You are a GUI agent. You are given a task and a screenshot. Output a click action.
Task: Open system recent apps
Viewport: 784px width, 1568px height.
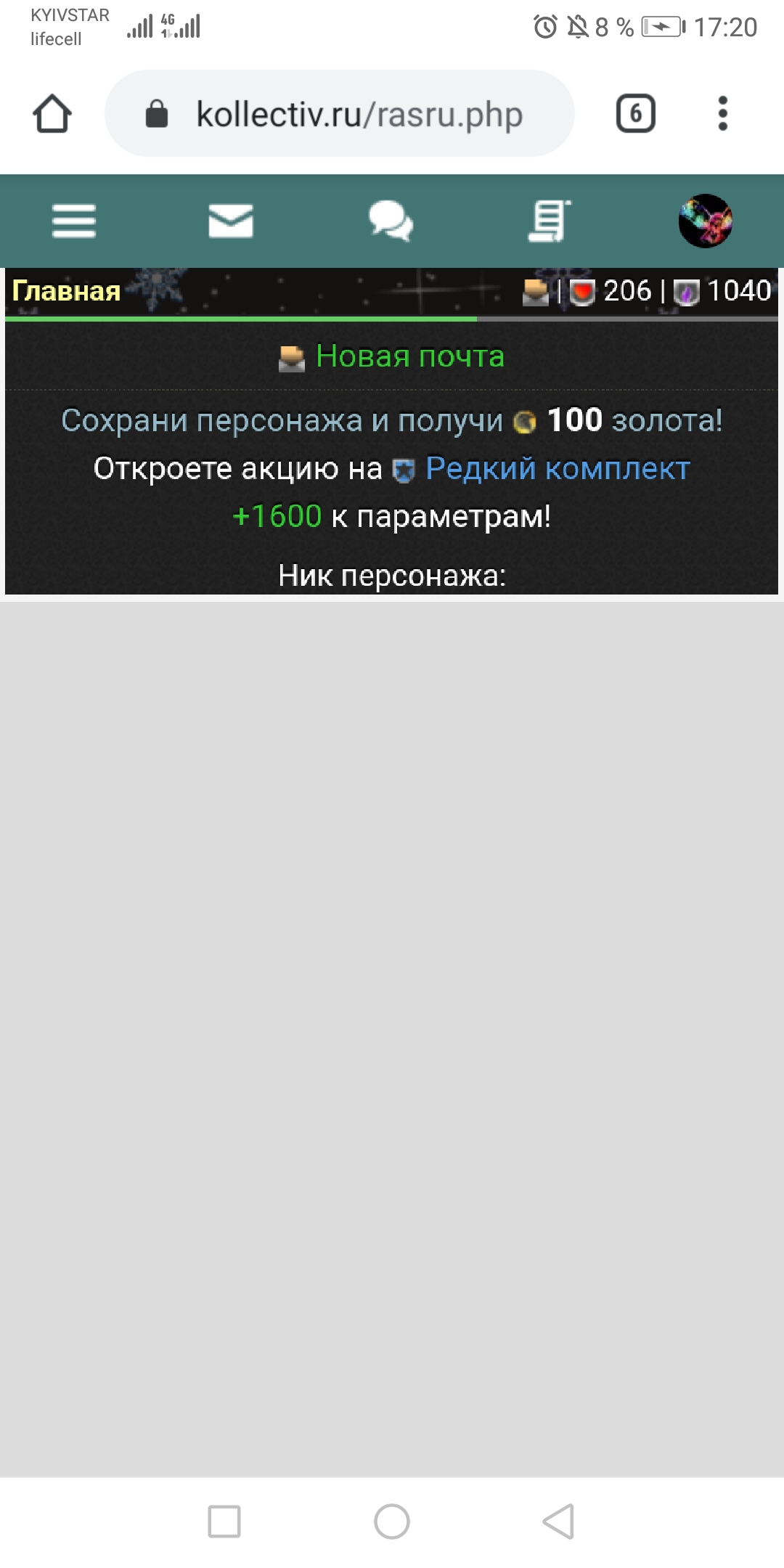tap(224, 1521)
